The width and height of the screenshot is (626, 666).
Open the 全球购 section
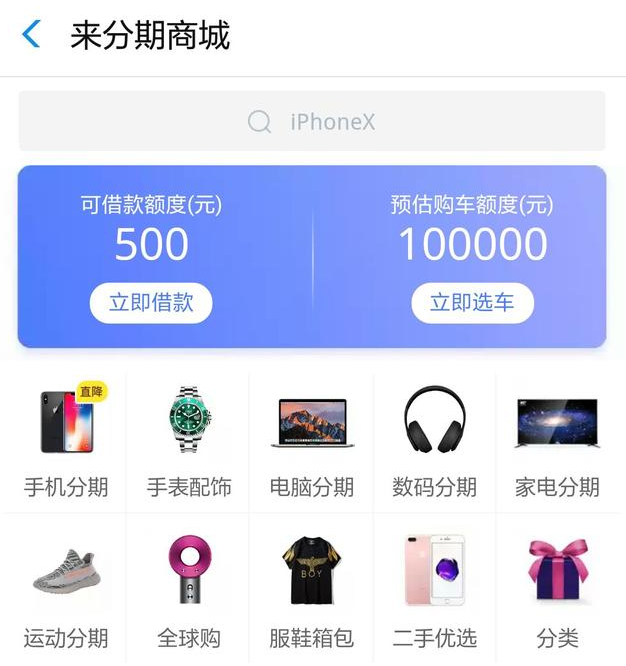(189, 591)
